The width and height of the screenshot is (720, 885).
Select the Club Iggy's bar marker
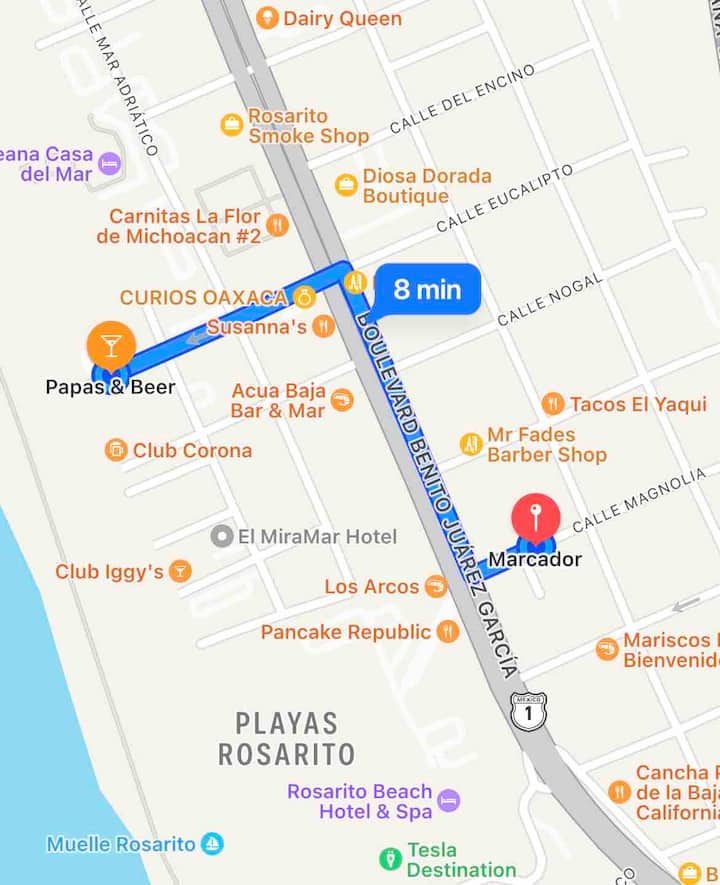click(x=180, y=572)
